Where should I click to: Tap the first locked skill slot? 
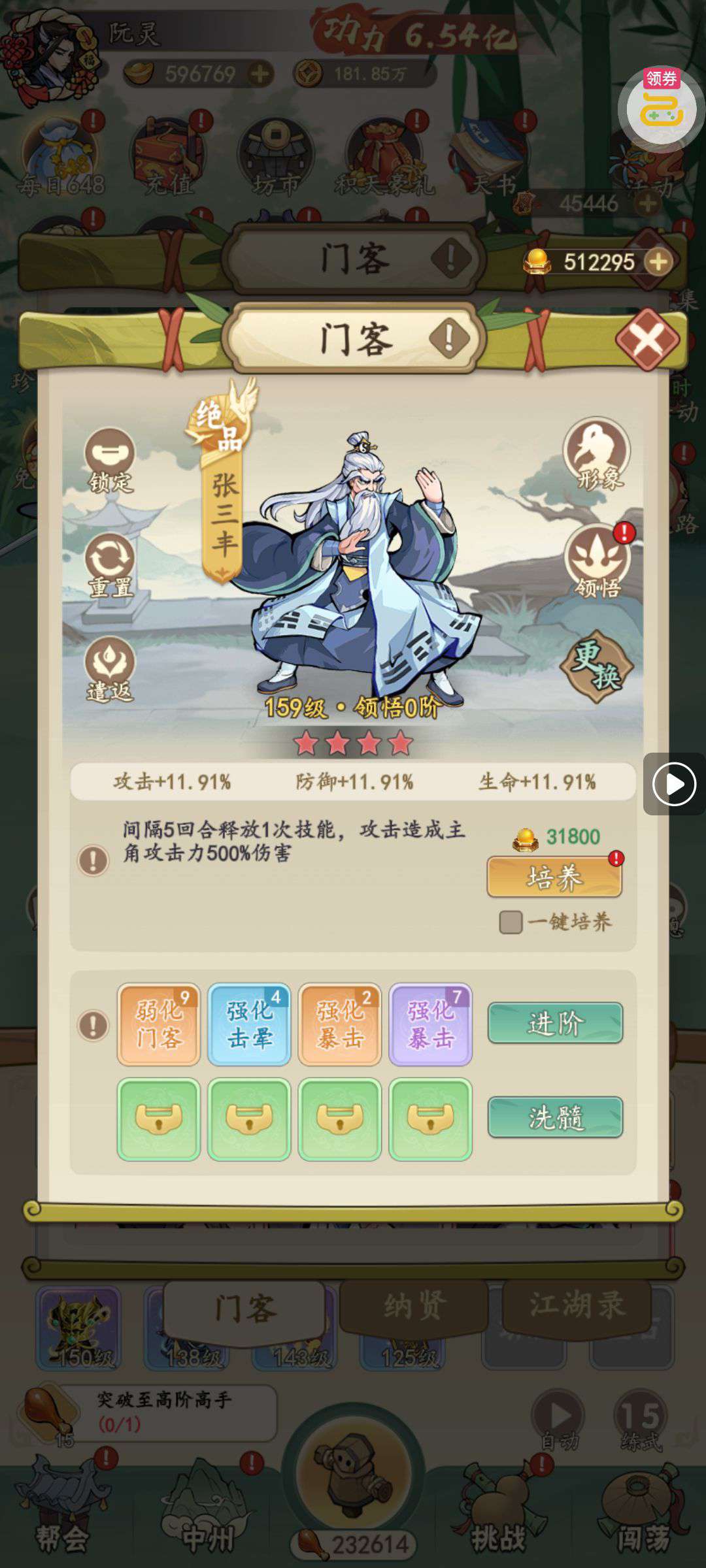coord(159,1119)
